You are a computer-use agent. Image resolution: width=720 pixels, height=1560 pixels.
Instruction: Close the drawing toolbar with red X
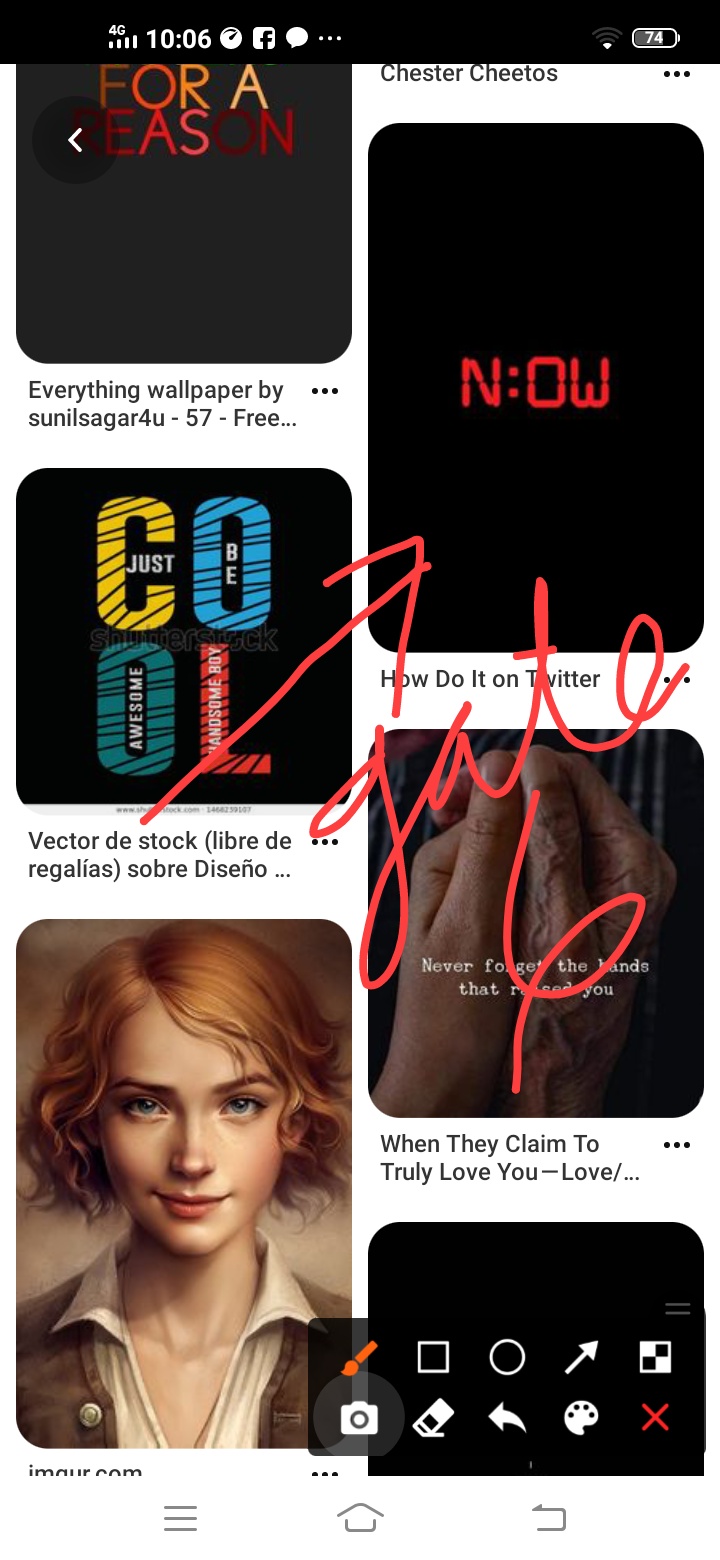point(655,1418)
